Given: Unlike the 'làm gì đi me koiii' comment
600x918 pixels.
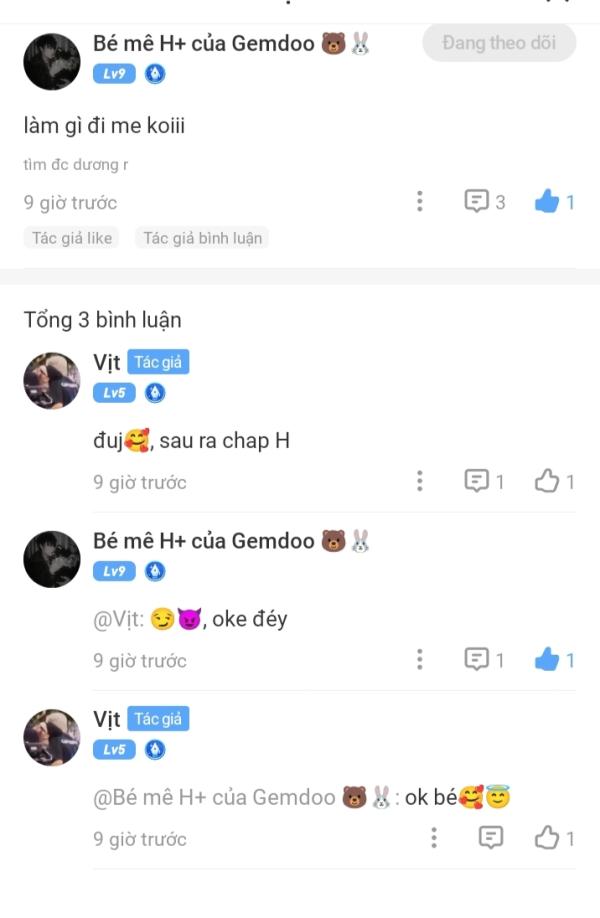Looking at the screenshot, I should click(547, 202).
